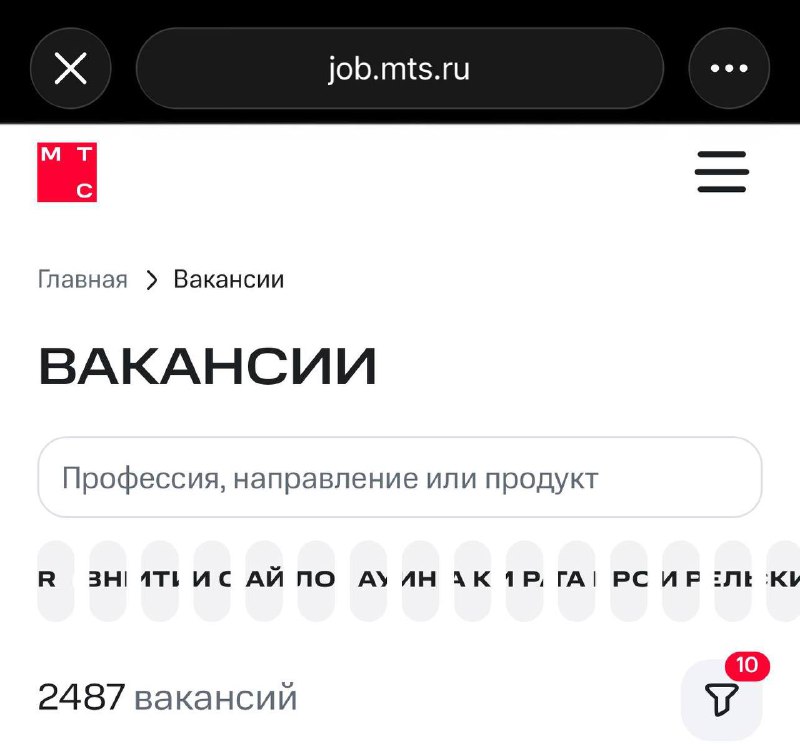Open the vacancy filters funnel

click(x=721, y=698)
